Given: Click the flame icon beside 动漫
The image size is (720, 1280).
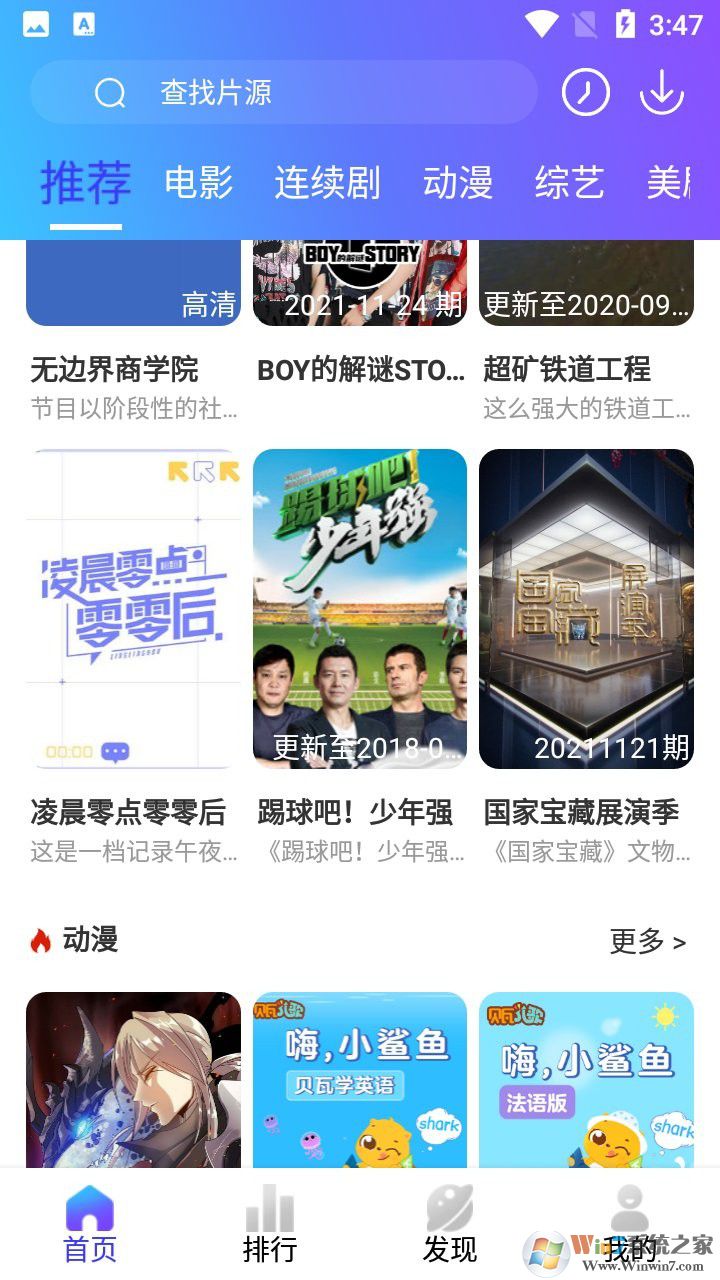Looking at the screenshot, I should tap(40, 940).
